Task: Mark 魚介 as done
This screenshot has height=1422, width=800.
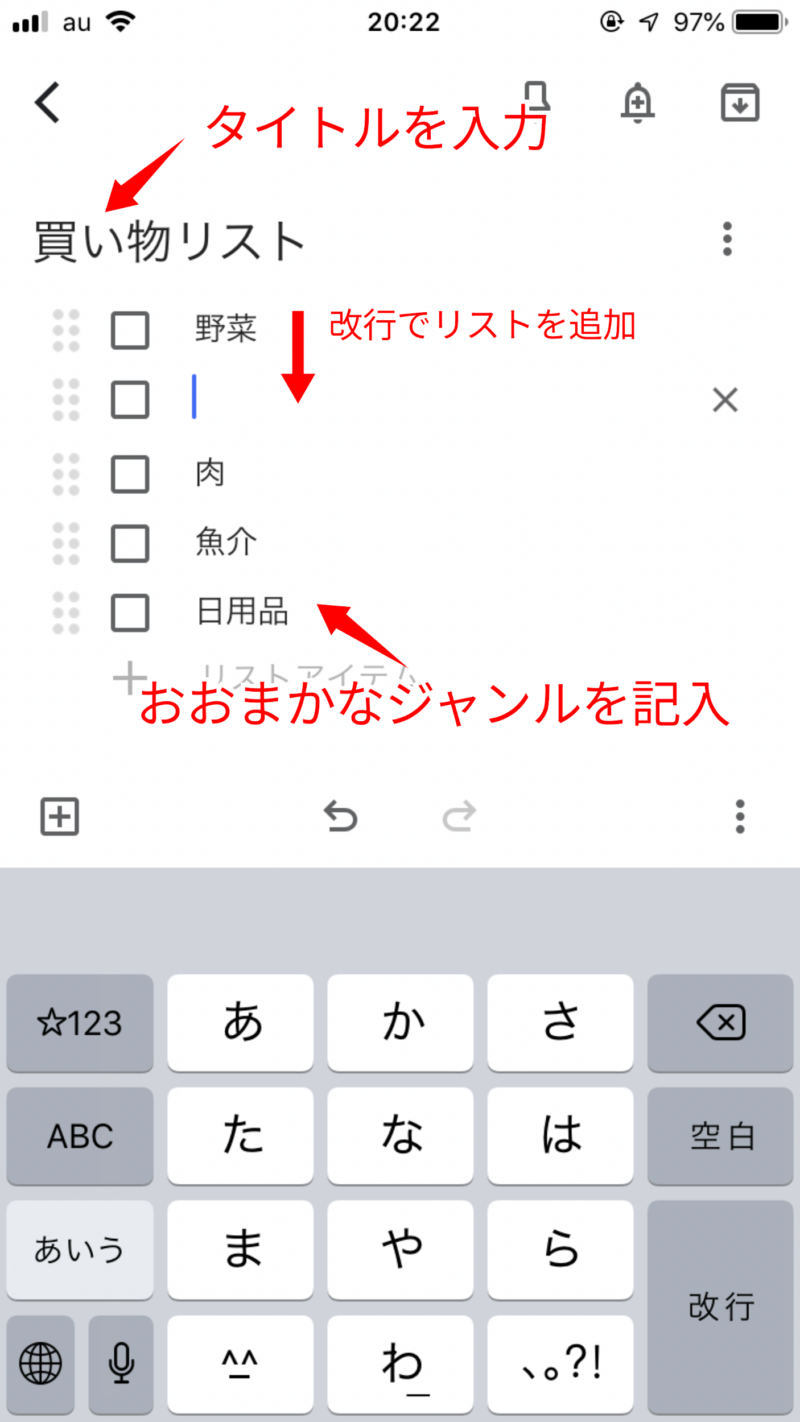Action: pos(130,543)
